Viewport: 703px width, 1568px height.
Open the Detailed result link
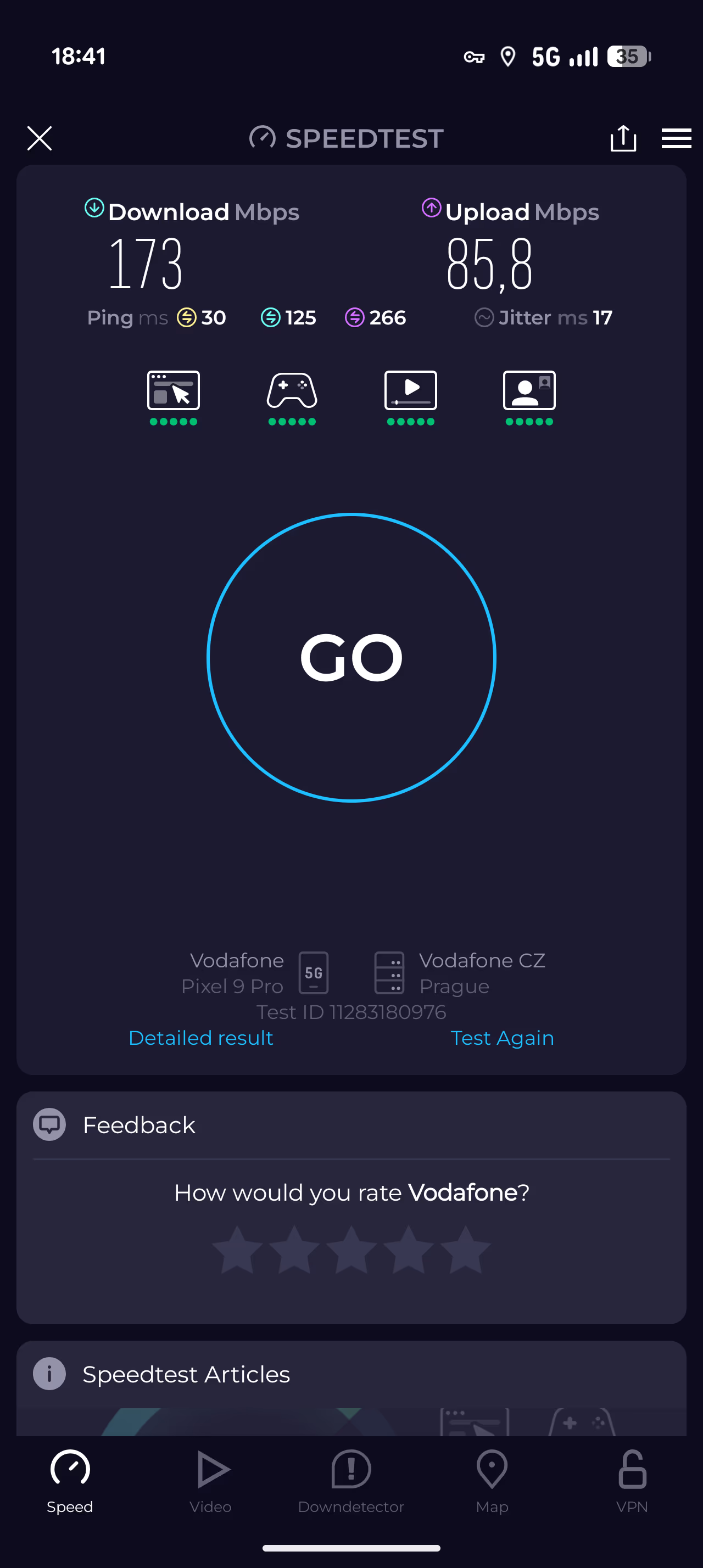[x=201, y=1038]
